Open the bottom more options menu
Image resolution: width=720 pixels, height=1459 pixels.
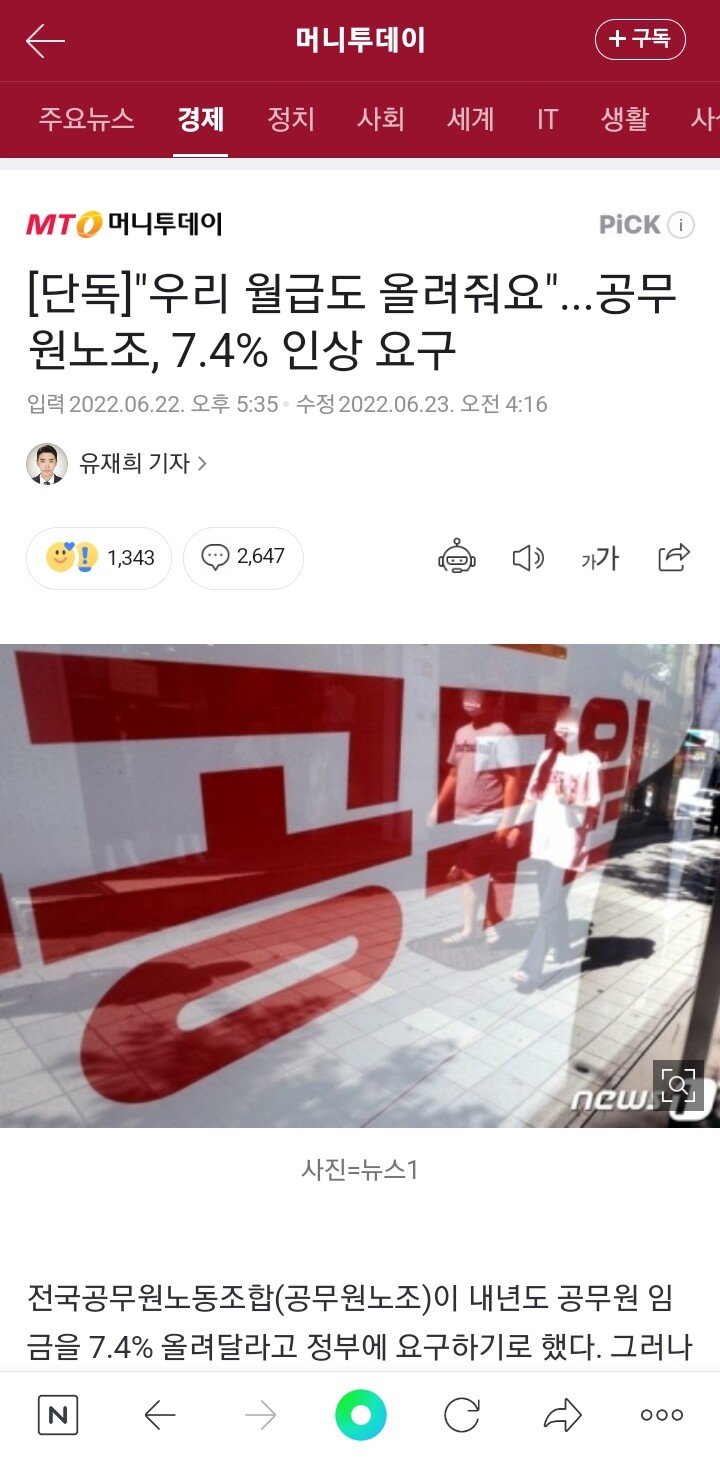point(662,1415)
